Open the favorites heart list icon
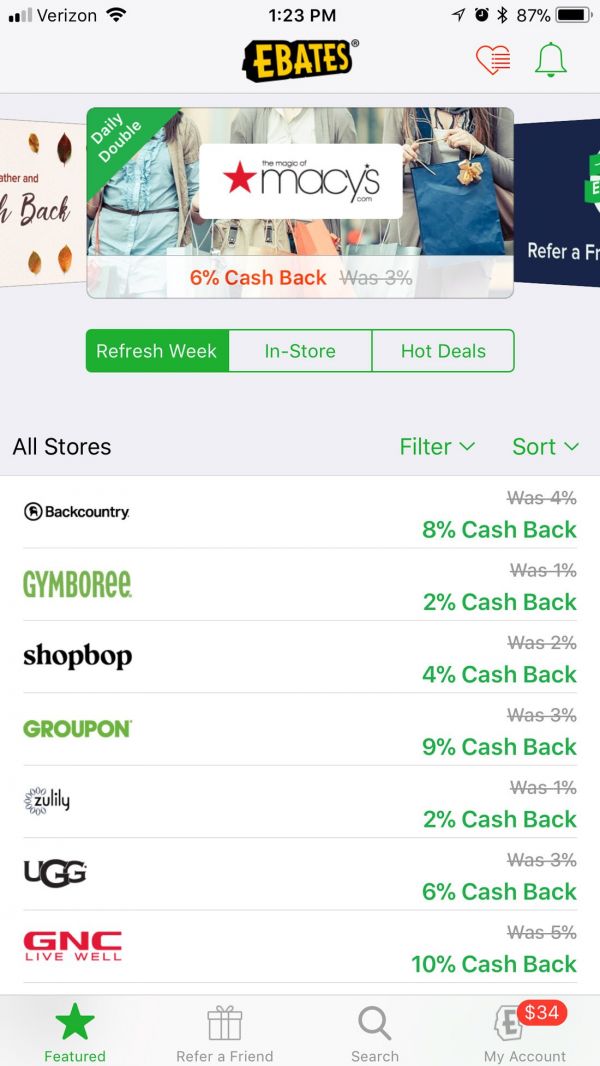 tap(493, 60)
